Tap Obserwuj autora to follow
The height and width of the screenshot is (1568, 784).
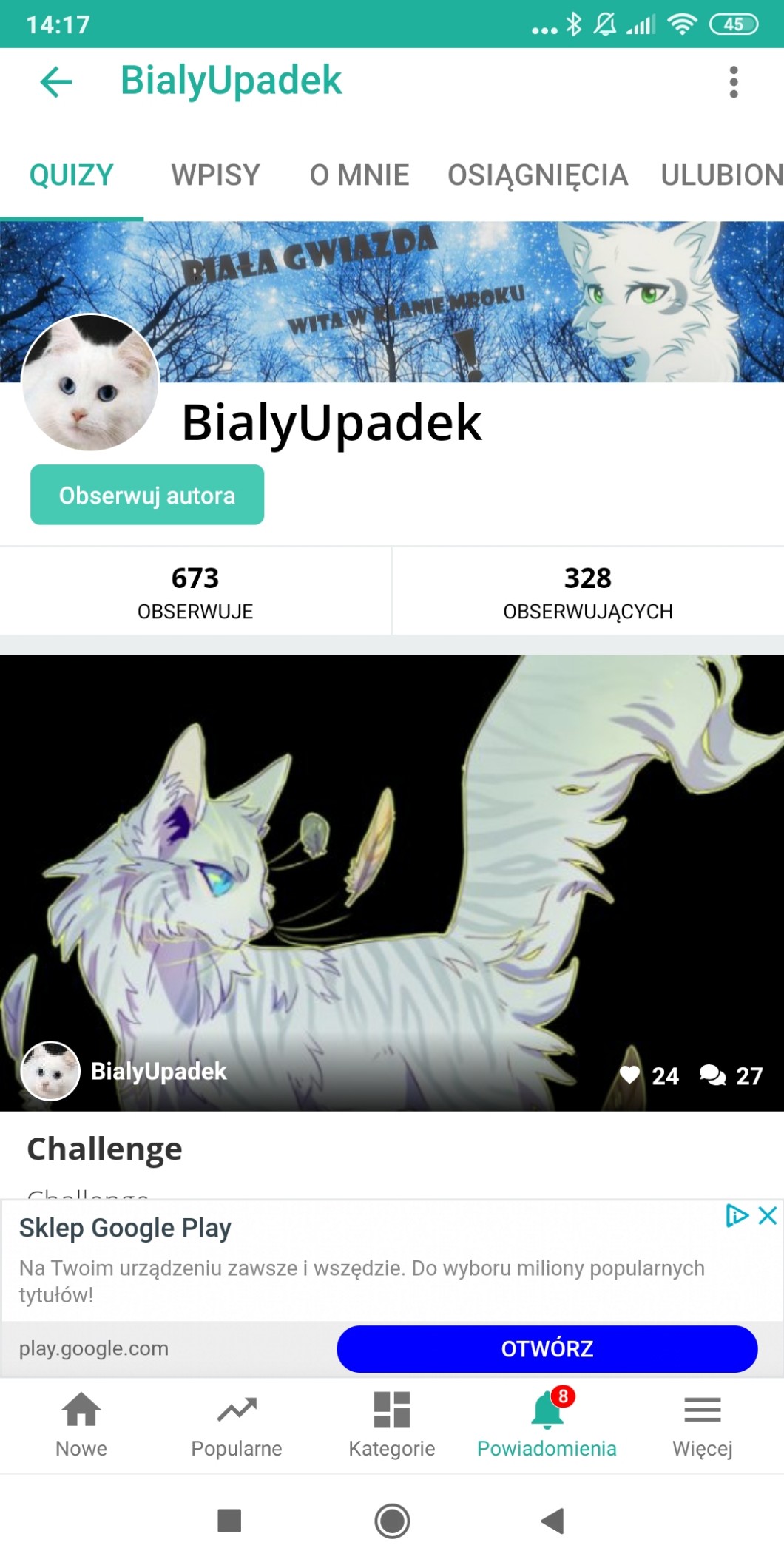147,495
